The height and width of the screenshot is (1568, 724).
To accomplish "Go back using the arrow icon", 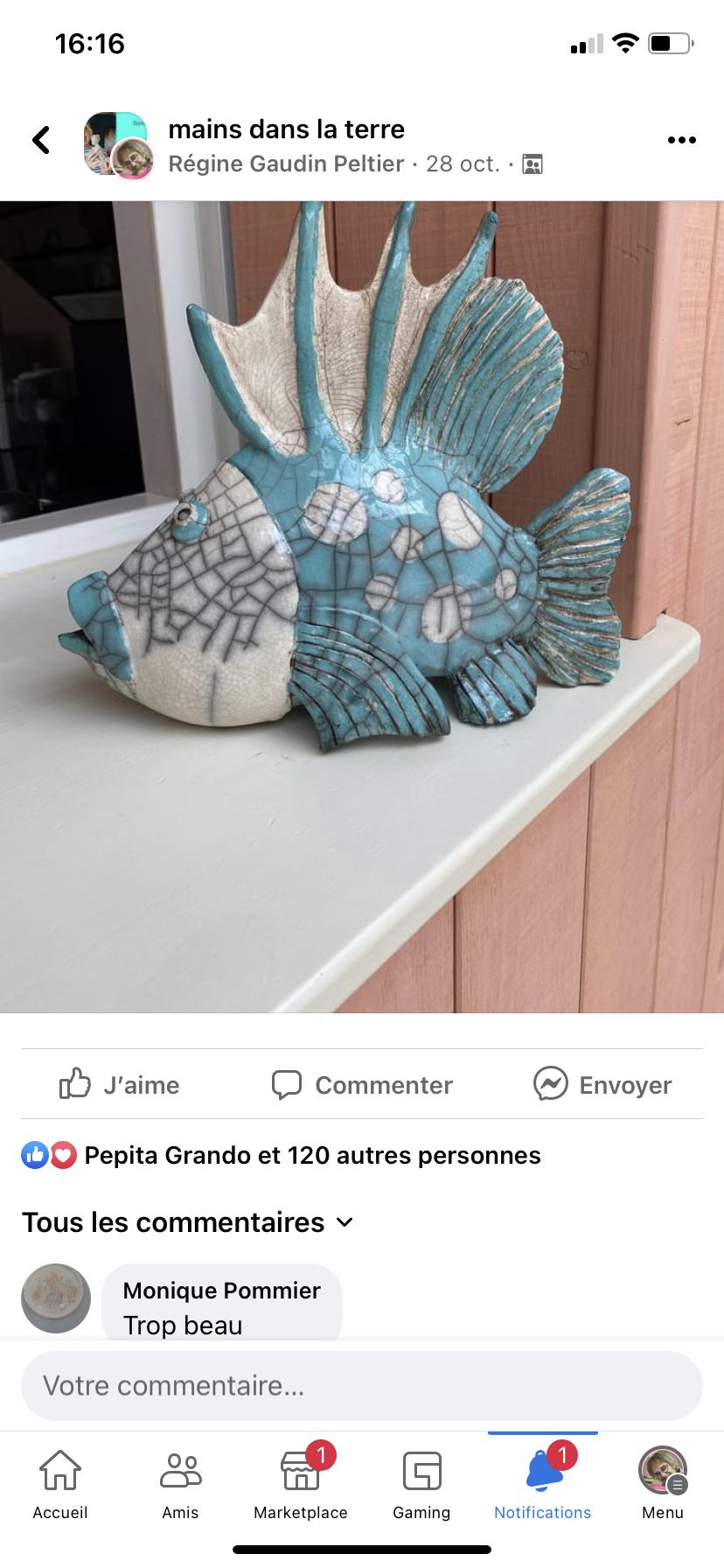I will pos(41,140).
